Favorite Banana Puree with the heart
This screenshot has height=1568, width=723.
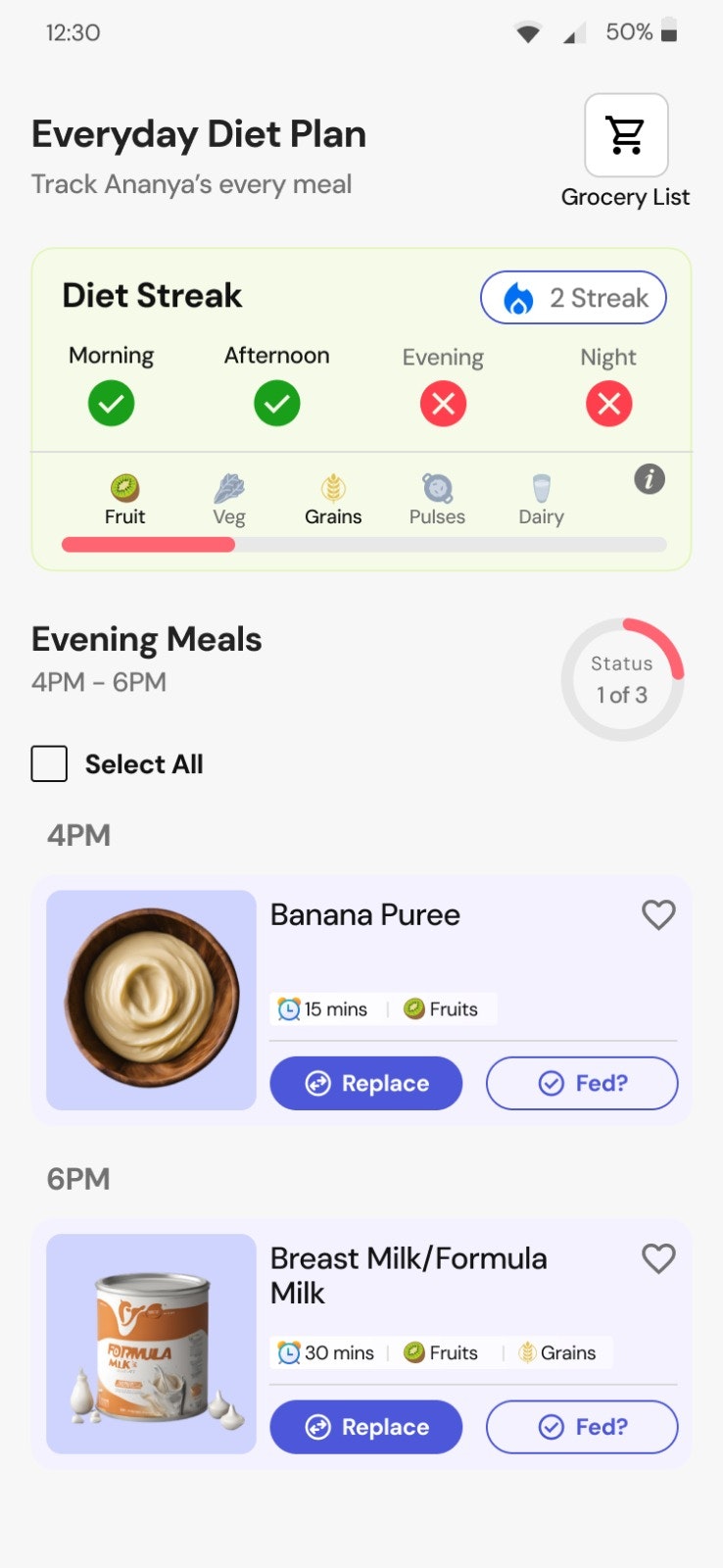click(x=658, y=914)
